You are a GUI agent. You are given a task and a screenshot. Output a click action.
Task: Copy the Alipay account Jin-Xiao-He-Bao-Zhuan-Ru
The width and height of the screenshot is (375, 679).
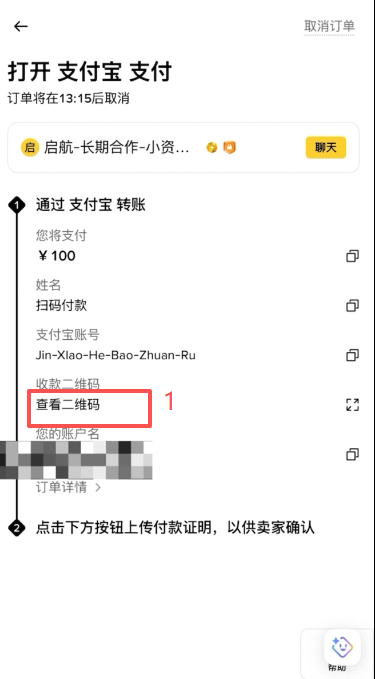point(352,356)
